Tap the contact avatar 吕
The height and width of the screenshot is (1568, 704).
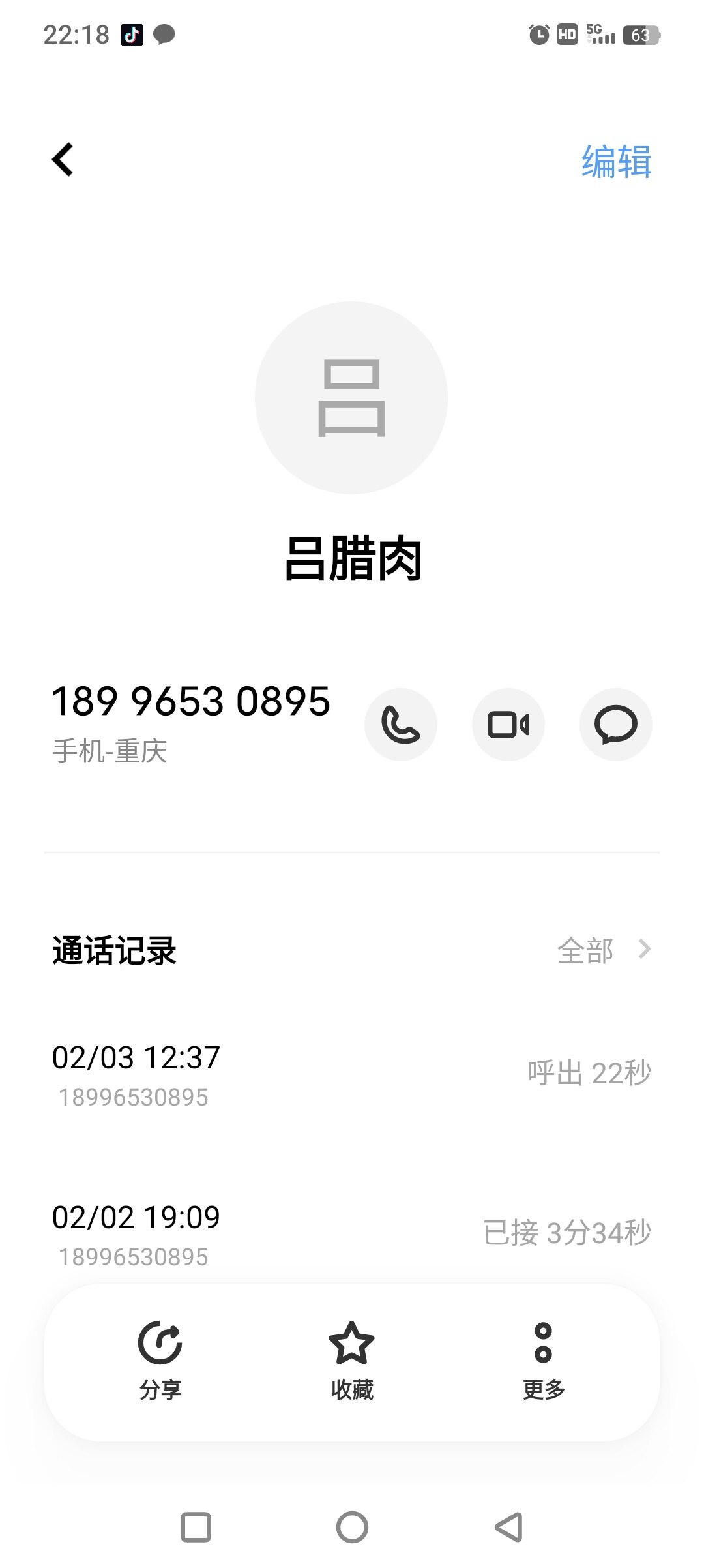(351, 398)
